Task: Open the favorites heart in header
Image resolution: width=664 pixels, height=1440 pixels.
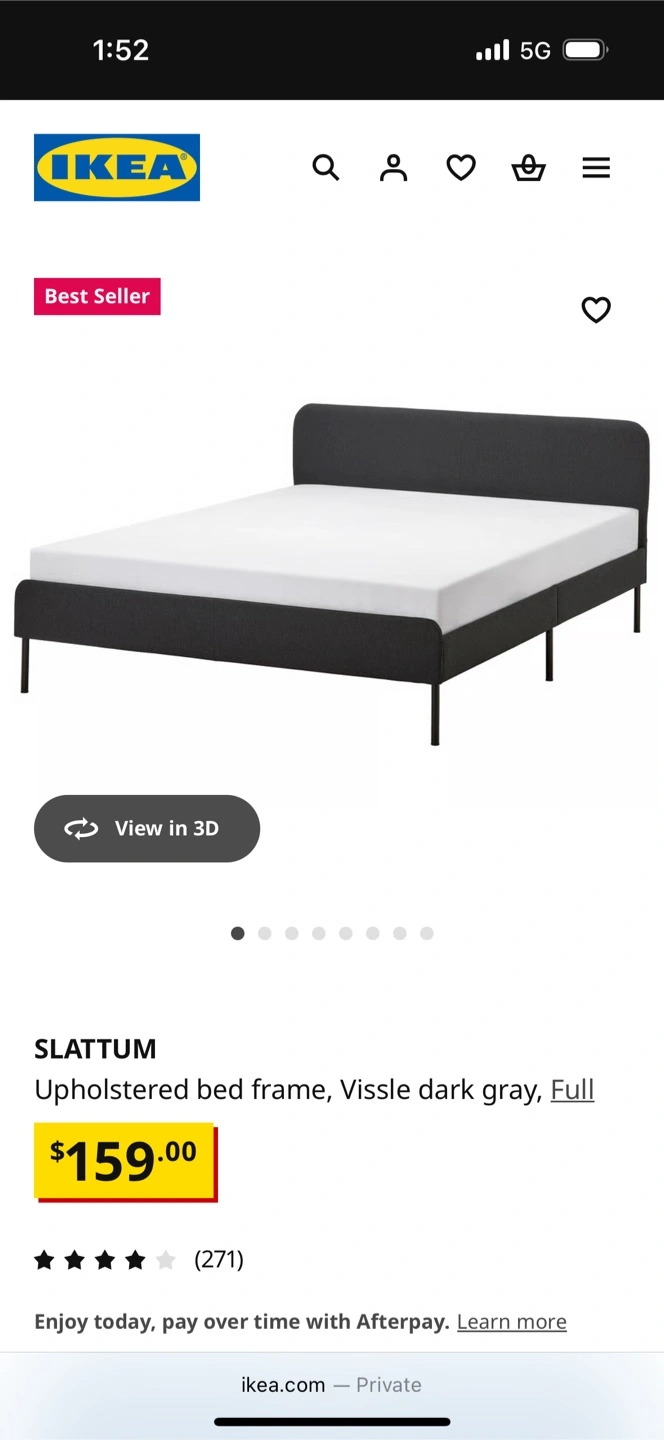Action: [461, 168]
